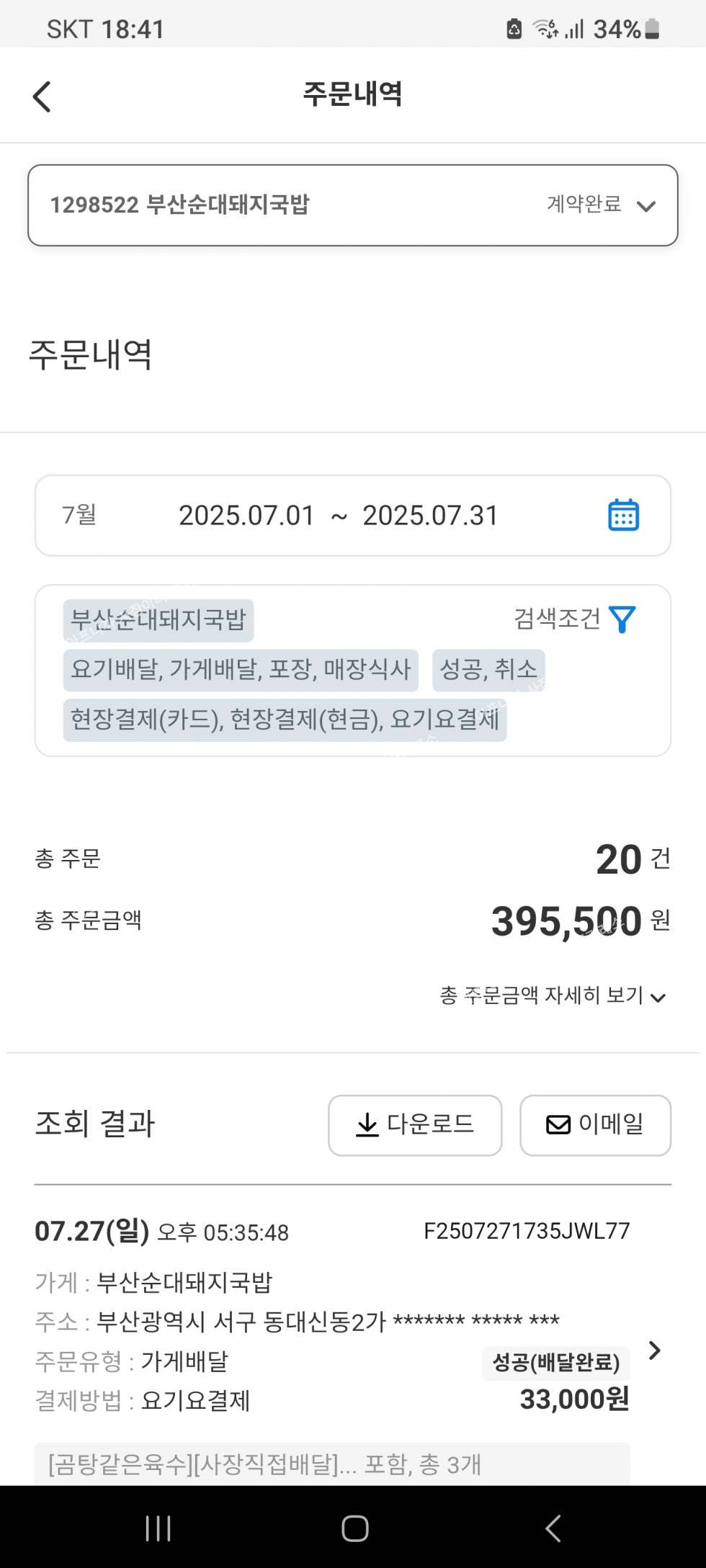706x1568 pixels.
Task: Tap the 다운로드 button
Action: click(x=415, y=1125)
